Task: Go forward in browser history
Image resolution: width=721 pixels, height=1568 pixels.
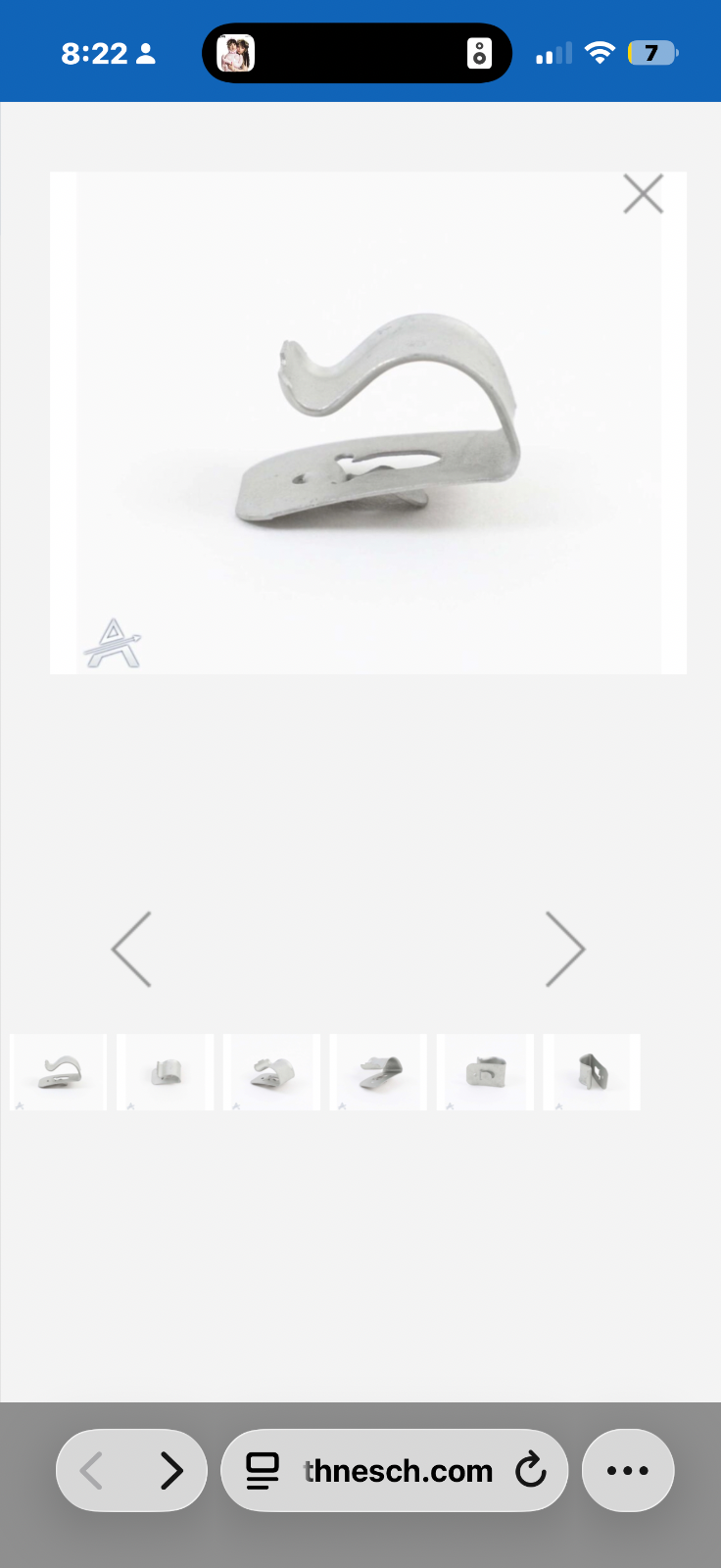Action: click(171, 1471)
